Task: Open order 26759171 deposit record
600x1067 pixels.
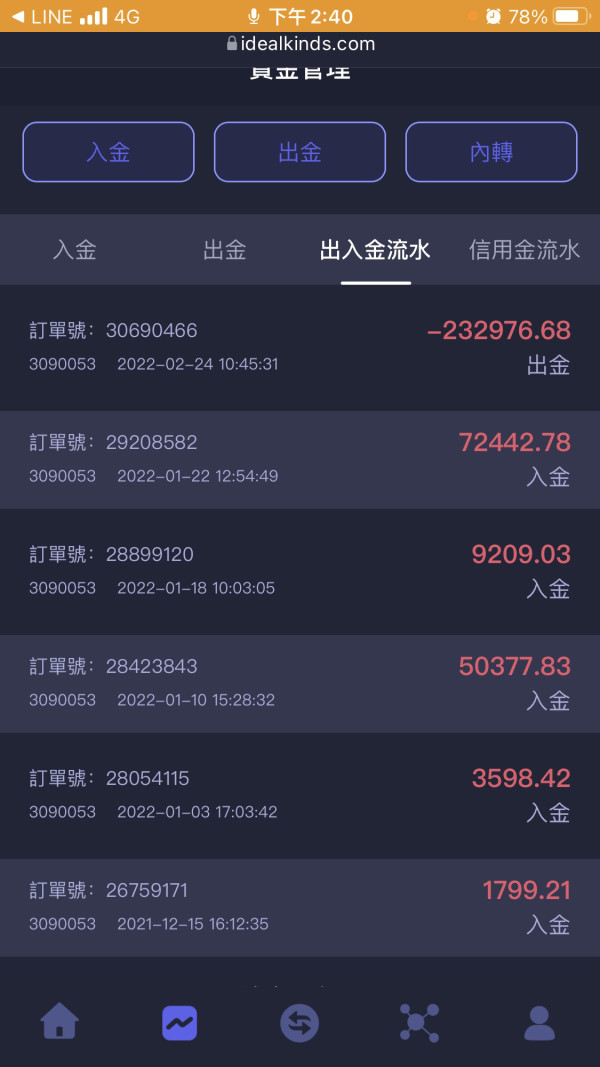Action: click(300, 907)
